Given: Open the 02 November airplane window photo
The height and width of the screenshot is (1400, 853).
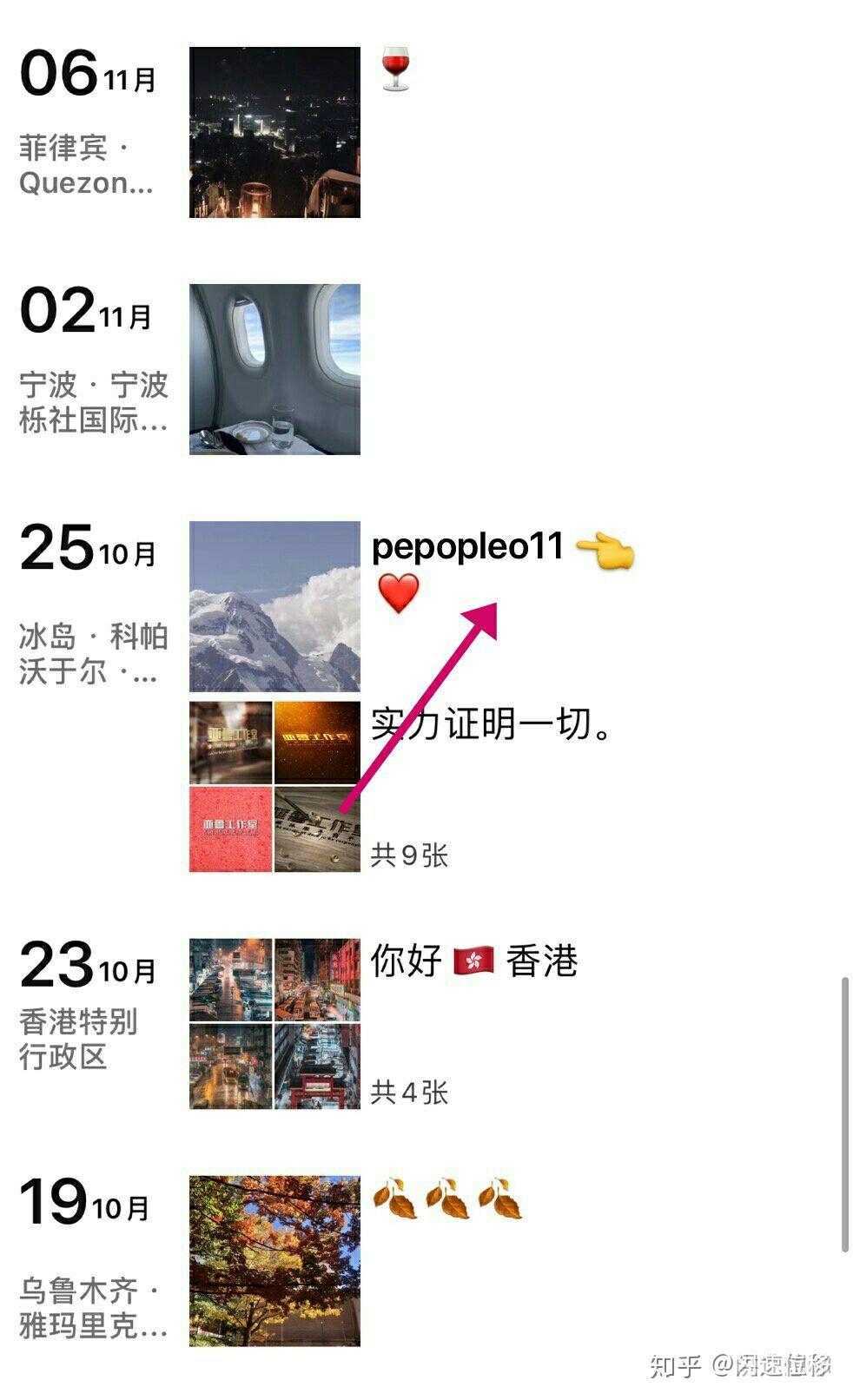Looking at the screenshot, I should 274,369.
